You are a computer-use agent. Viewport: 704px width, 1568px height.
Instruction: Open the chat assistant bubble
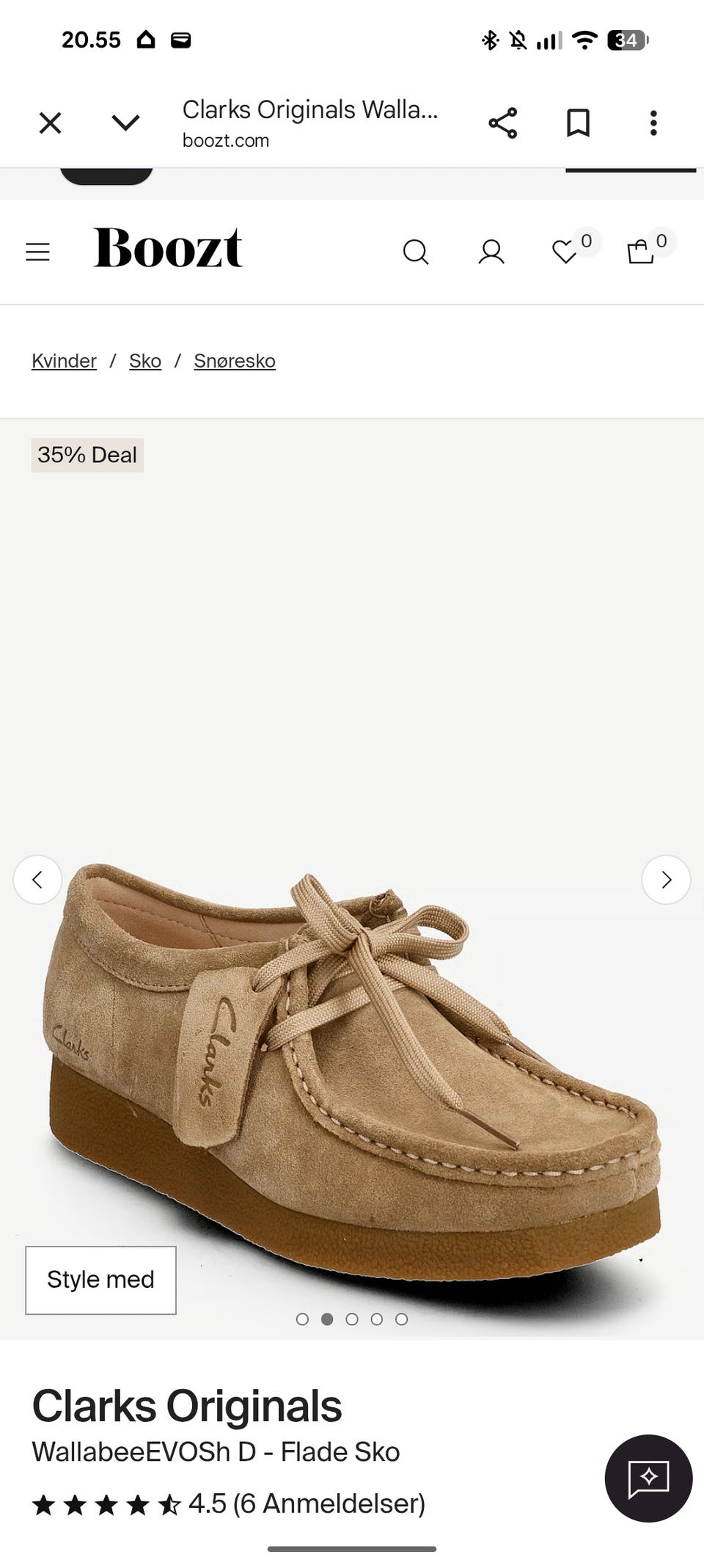pos(648,1478)
